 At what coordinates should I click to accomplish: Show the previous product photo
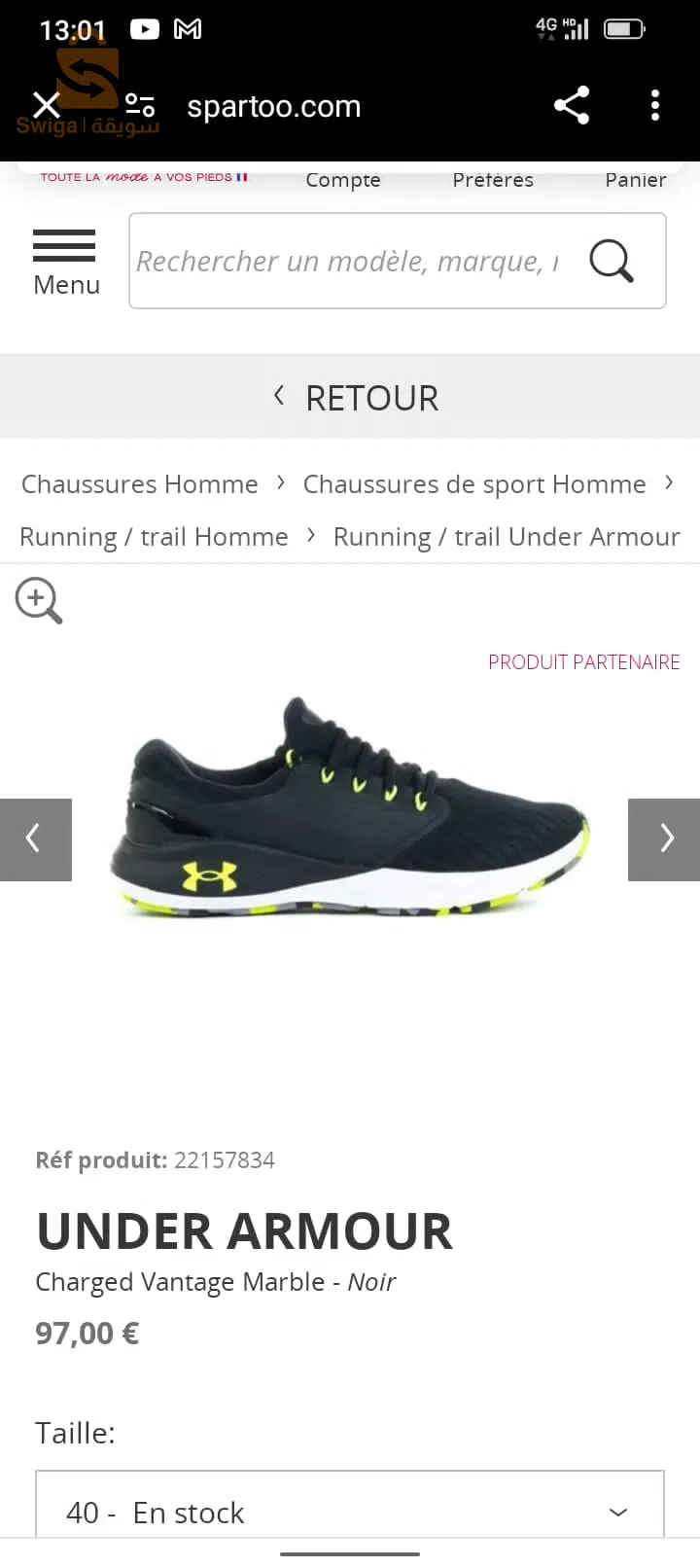35,838
